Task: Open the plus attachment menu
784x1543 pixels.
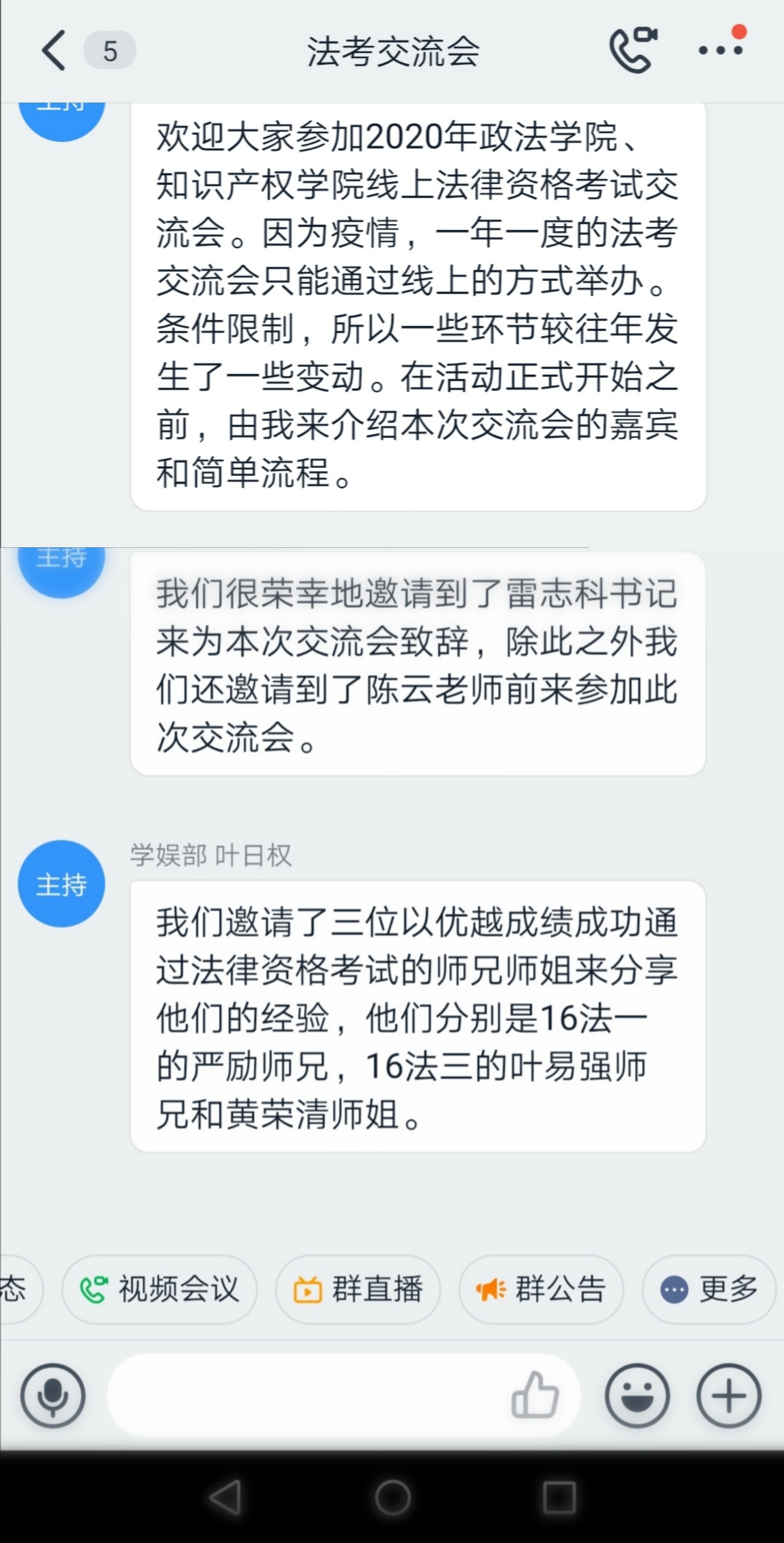Action: tap(729, 1395)
